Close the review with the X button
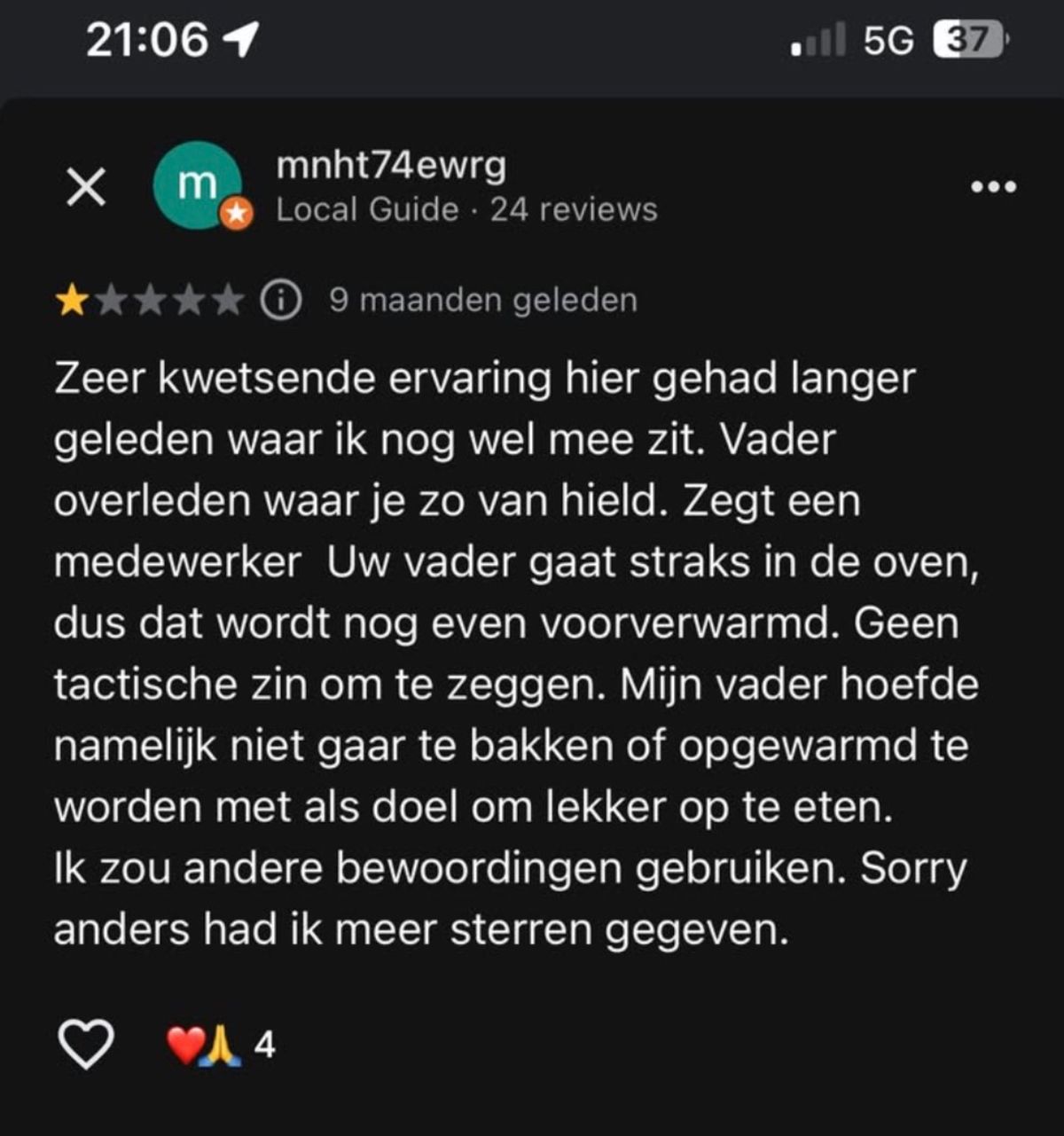1064x1136 pixels. pyautogui.click(x=86, y=187)
